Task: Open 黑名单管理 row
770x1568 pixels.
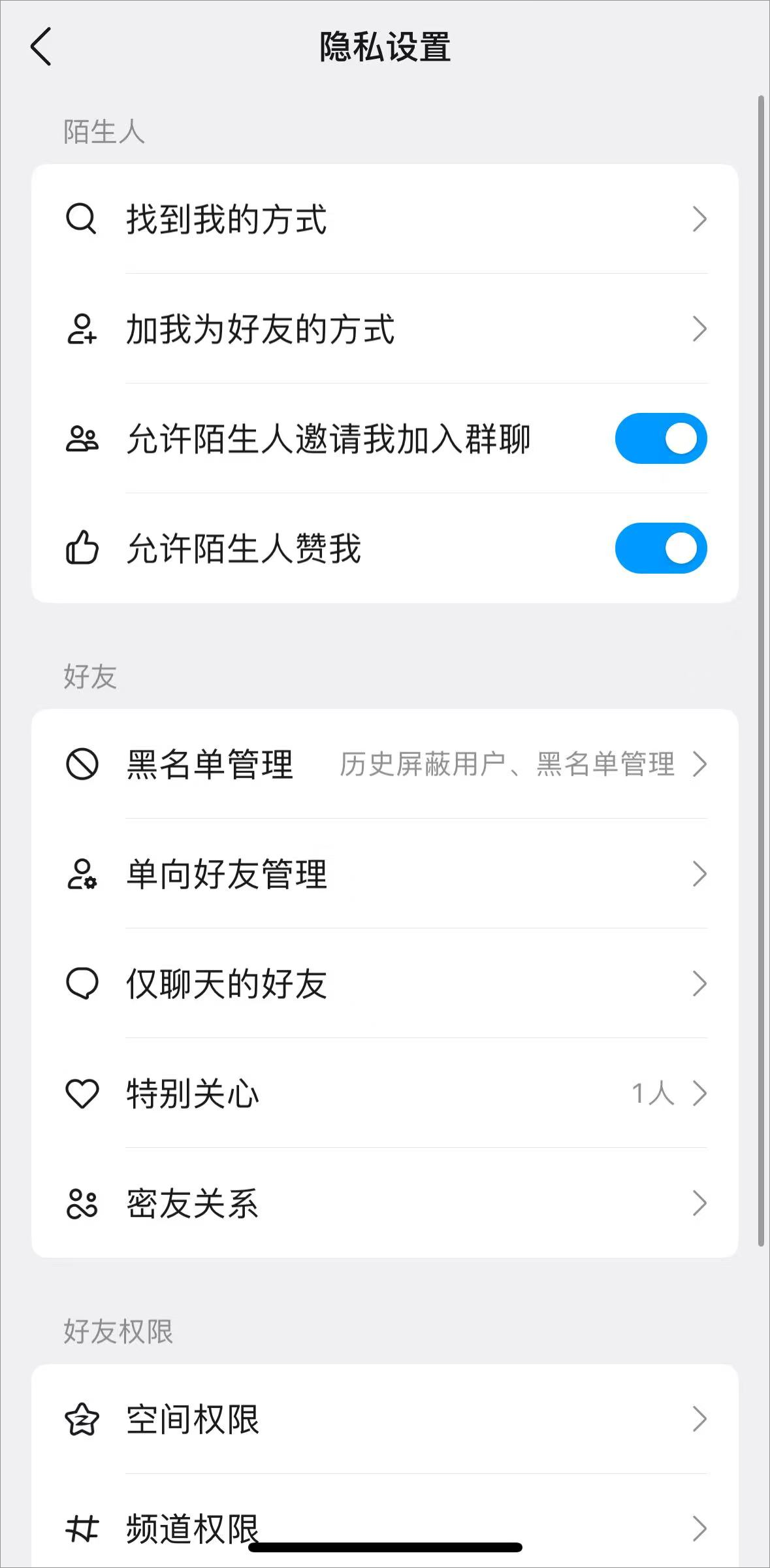Action: click(385, 764)
